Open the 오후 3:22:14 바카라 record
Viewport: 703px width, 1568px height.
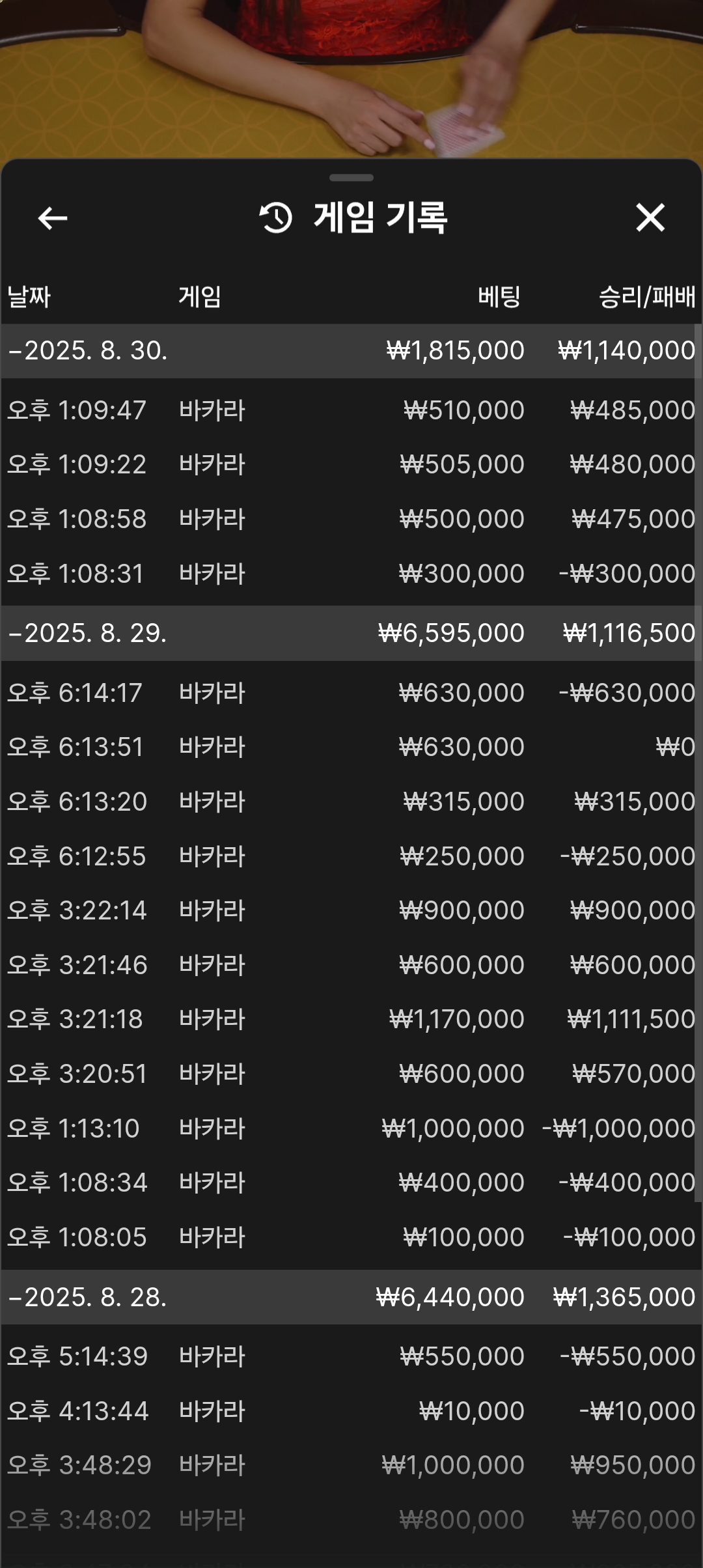(351, 910)
